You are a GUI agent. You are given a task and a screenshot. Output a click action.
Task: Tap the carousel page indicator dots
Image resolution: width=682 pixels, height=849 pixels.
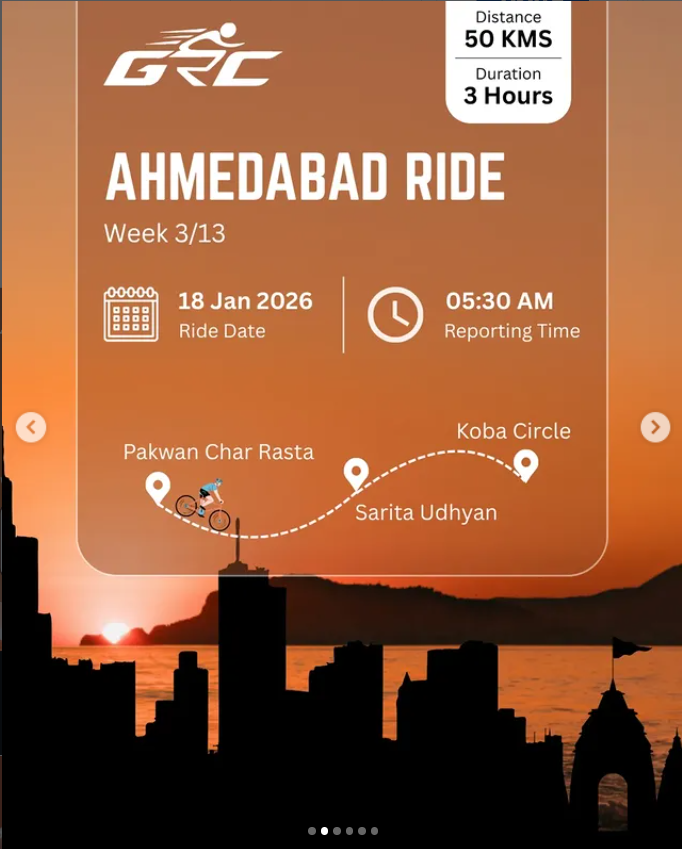click(342, 831)
